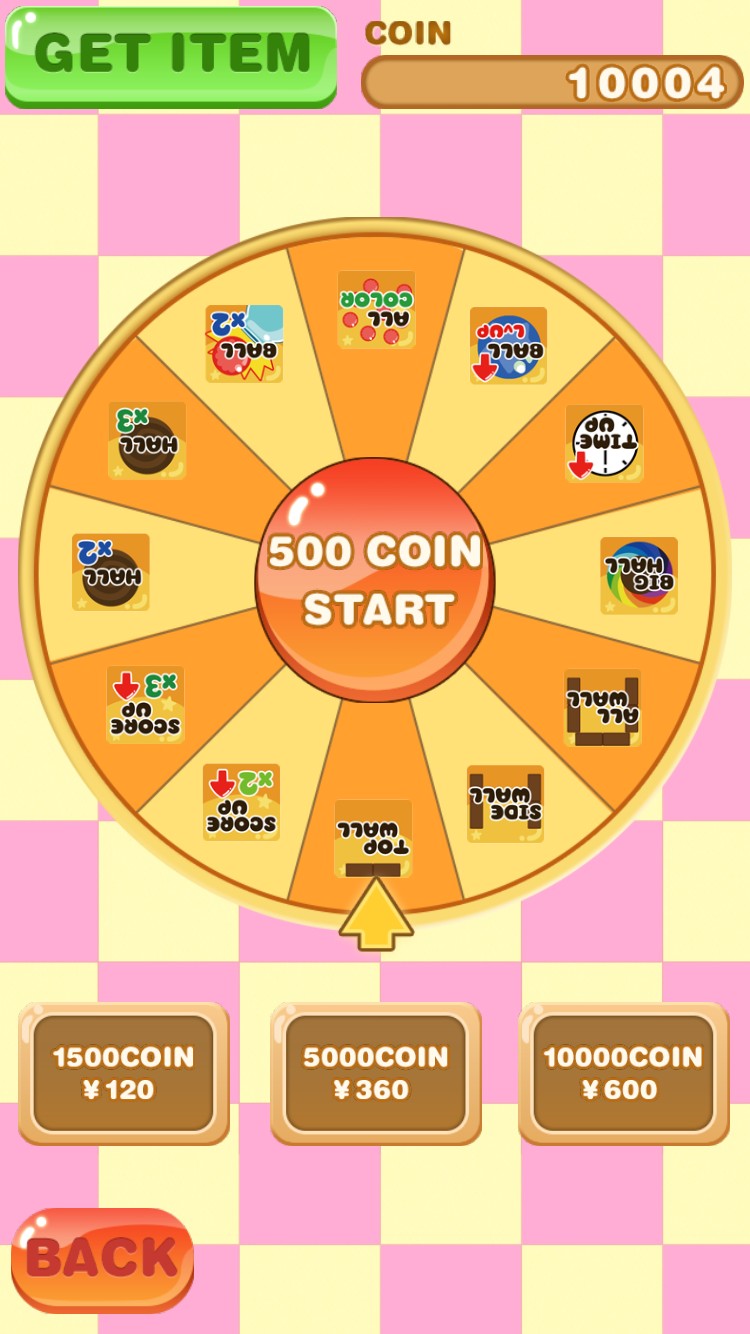Select the 10000COIN pack for ¥600
Screen dimensions: 750x1334
pos(624,1073)
